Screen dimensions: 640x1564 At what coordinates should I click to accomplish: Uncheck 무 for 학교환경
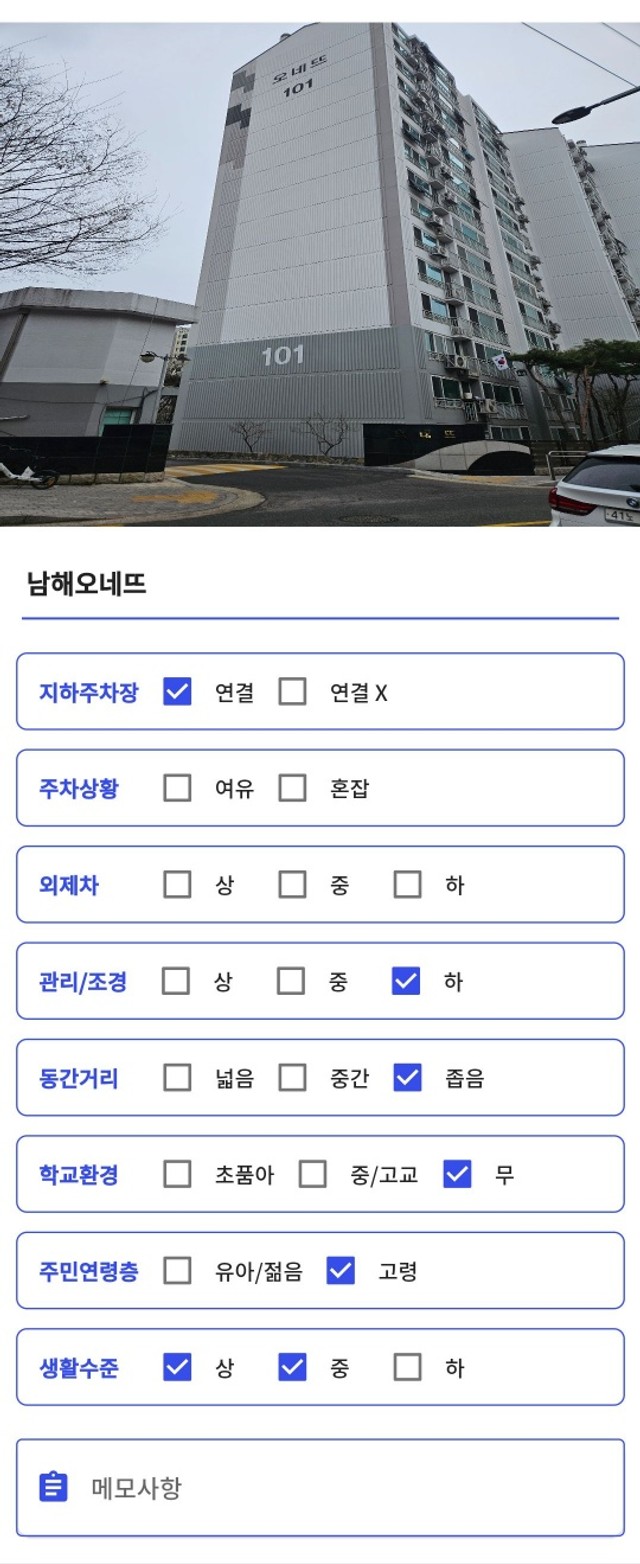pos(457,1174)
